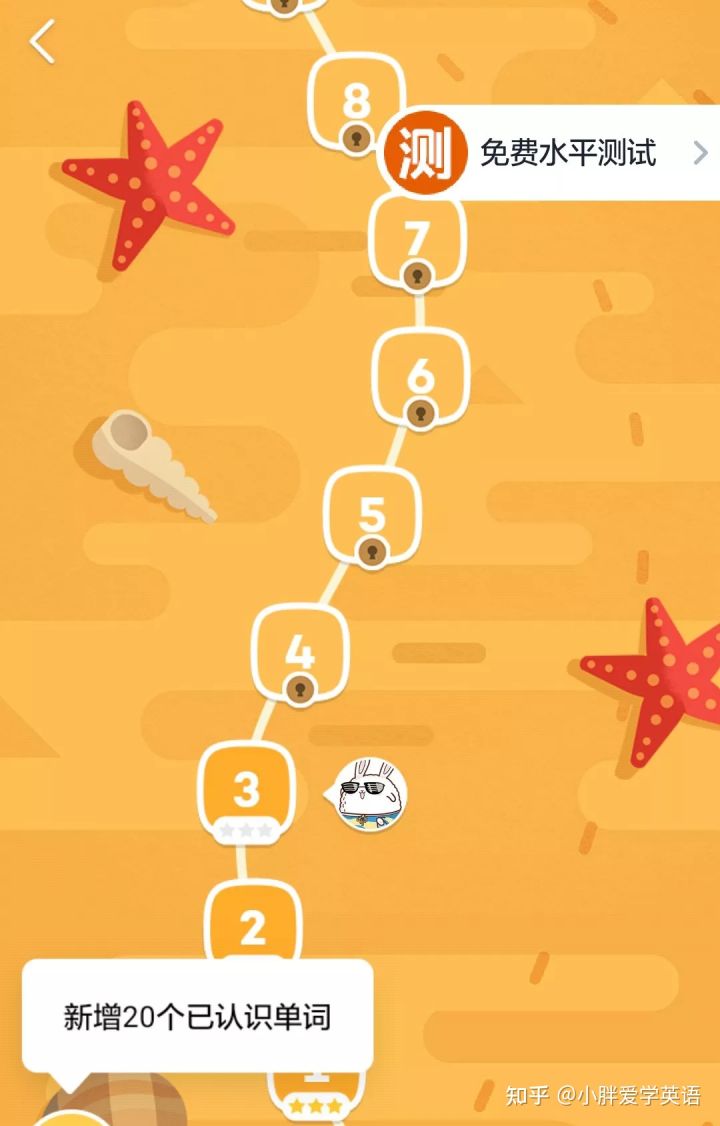
Task: Open level 2 on the path
Action: tap(253, 926)
